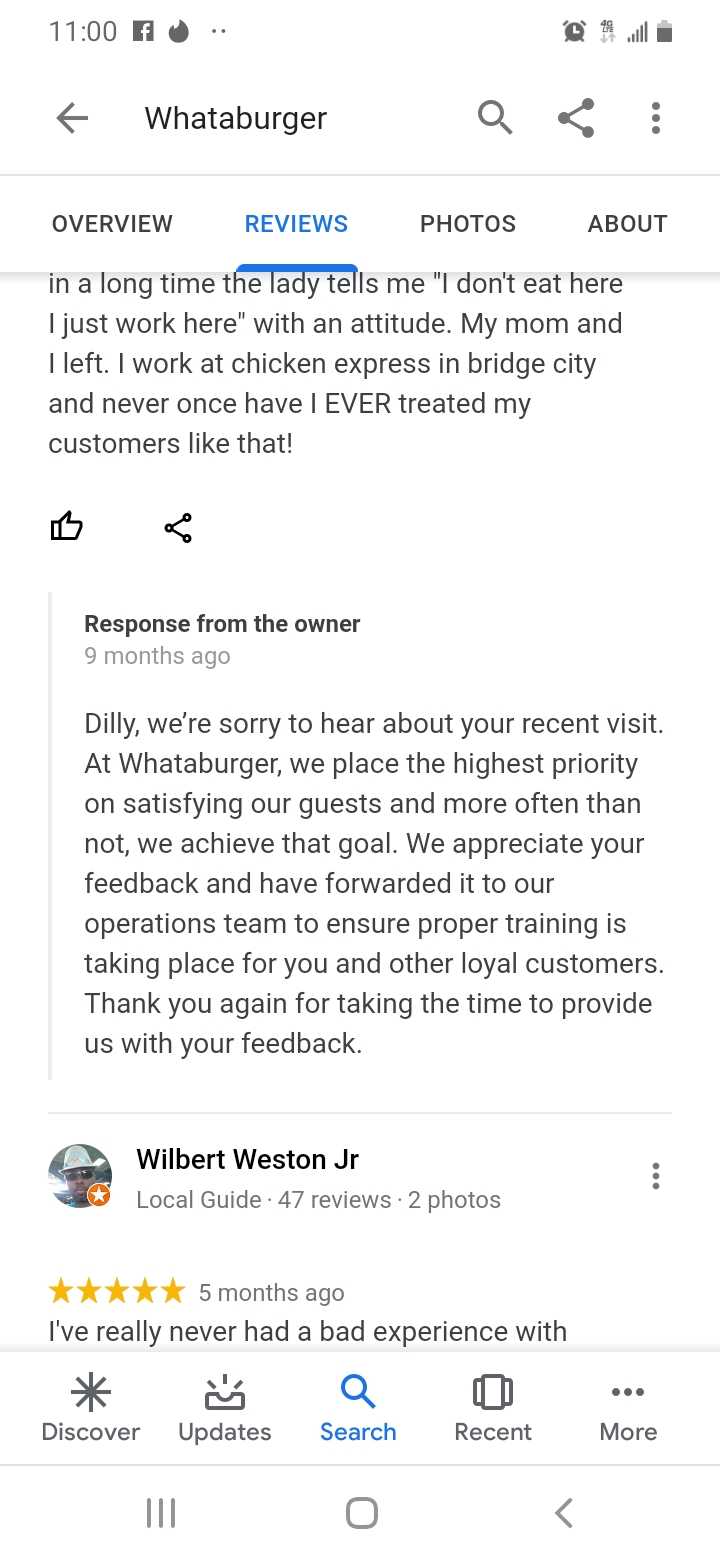
Task: Switch to the Overview tab
Action: pos(112,224)
